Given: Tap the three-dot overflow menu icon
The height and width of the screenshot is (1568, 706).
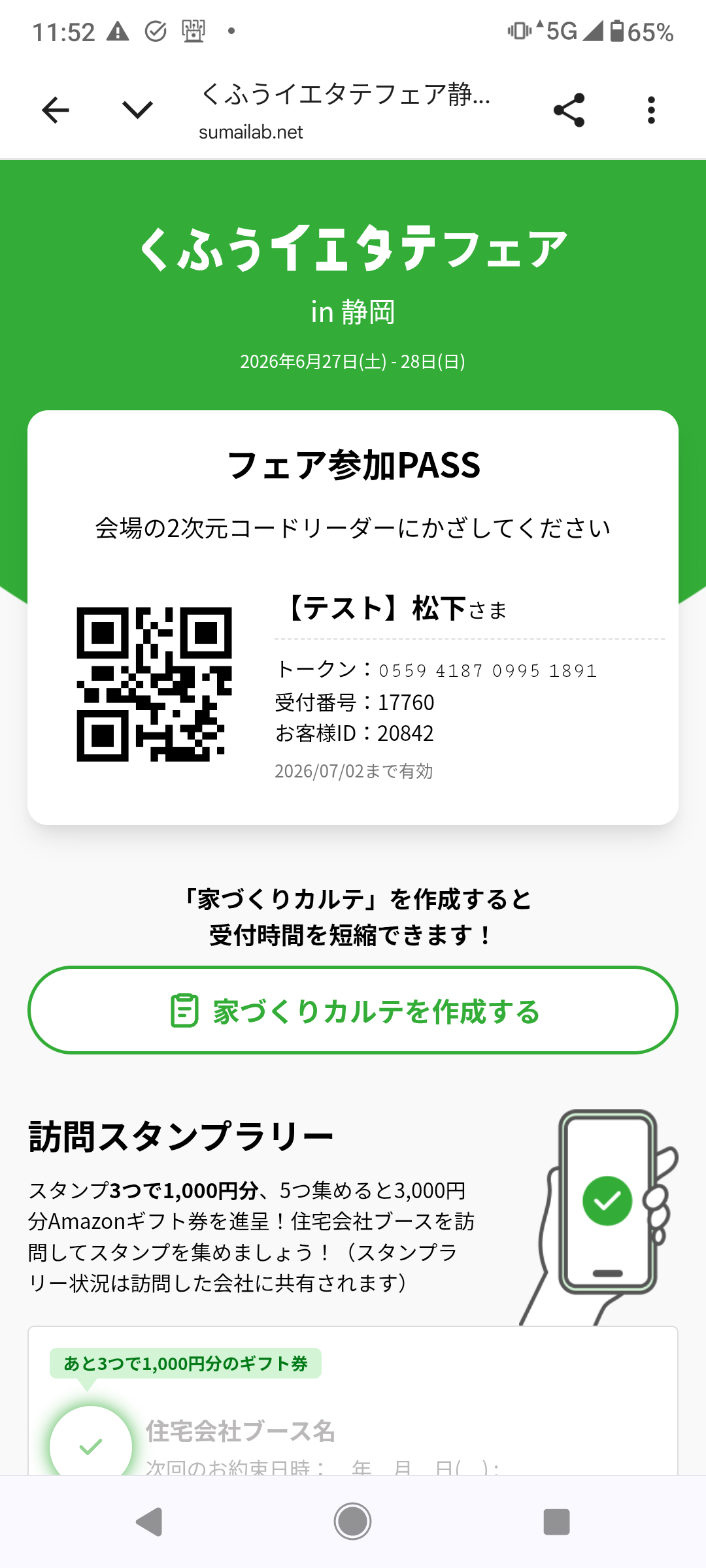Looking at the screenshot, I should [651, 110].
